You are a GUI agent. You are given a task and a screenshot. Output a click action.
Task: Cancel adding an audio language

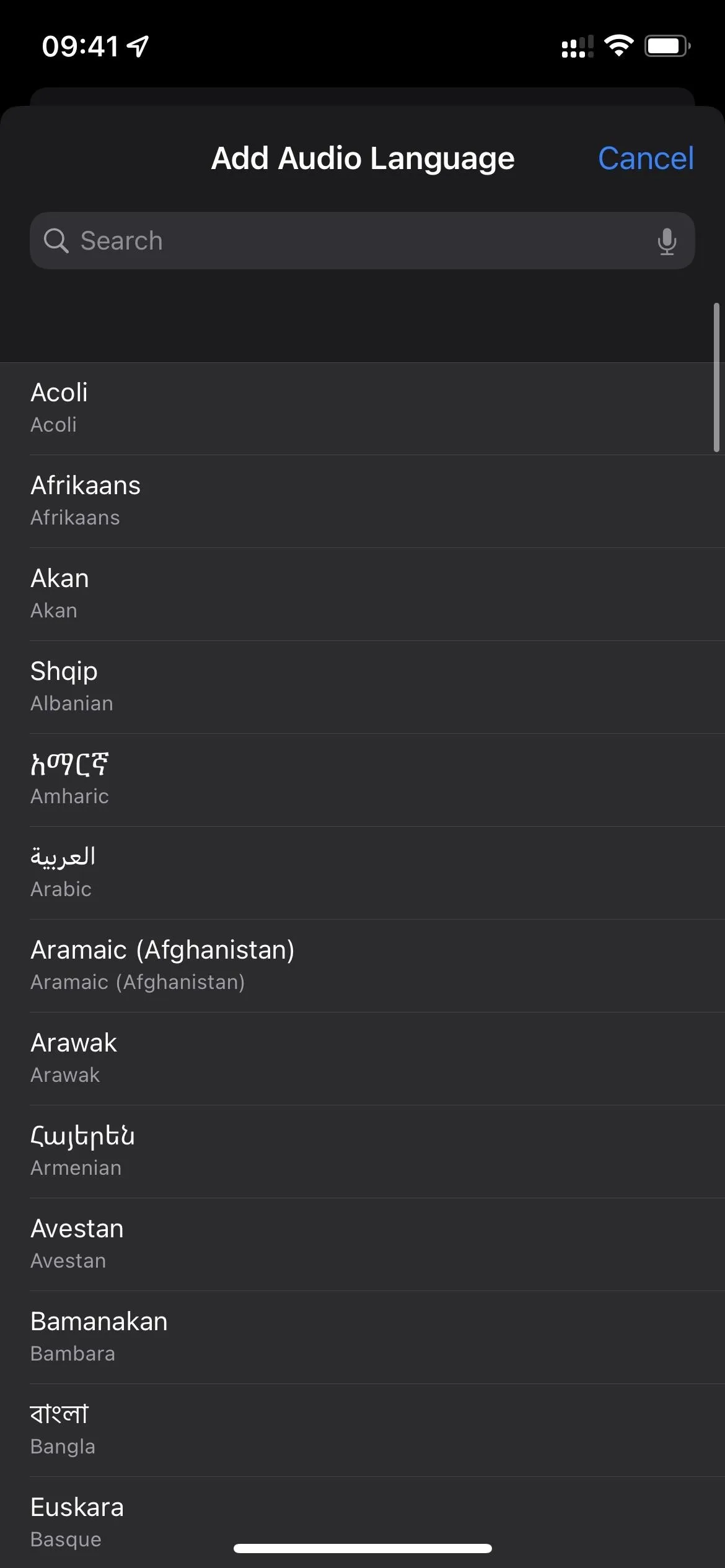(646, 159)
